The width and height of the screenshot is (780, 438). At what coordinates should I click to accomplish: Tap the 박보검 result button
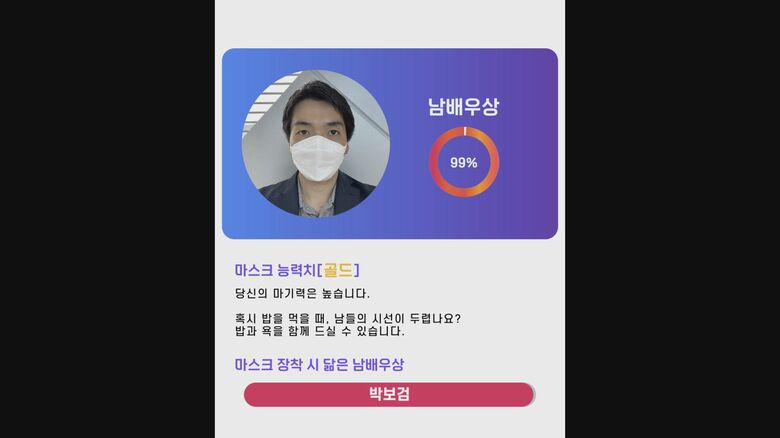(389, 395)
